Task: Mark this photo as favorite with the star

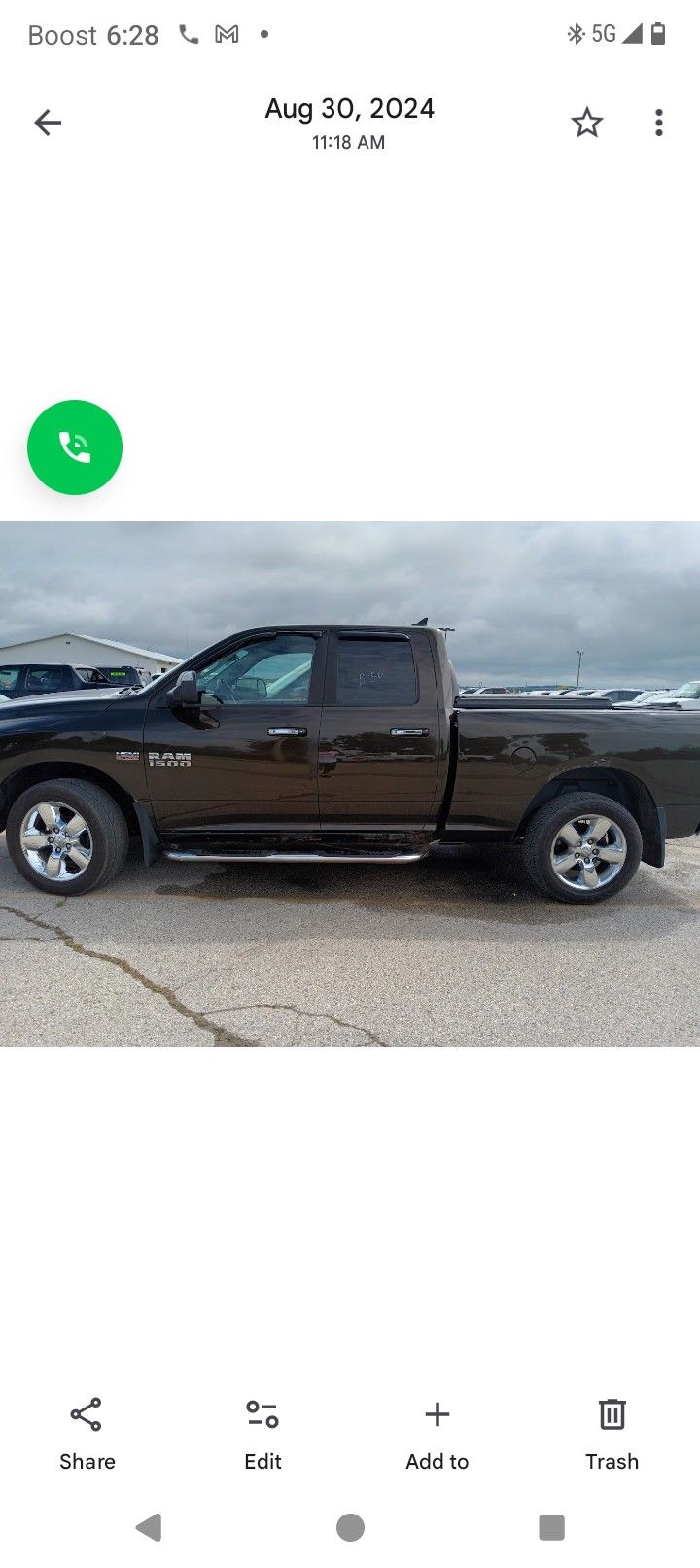Action: (x=586, y=123)
